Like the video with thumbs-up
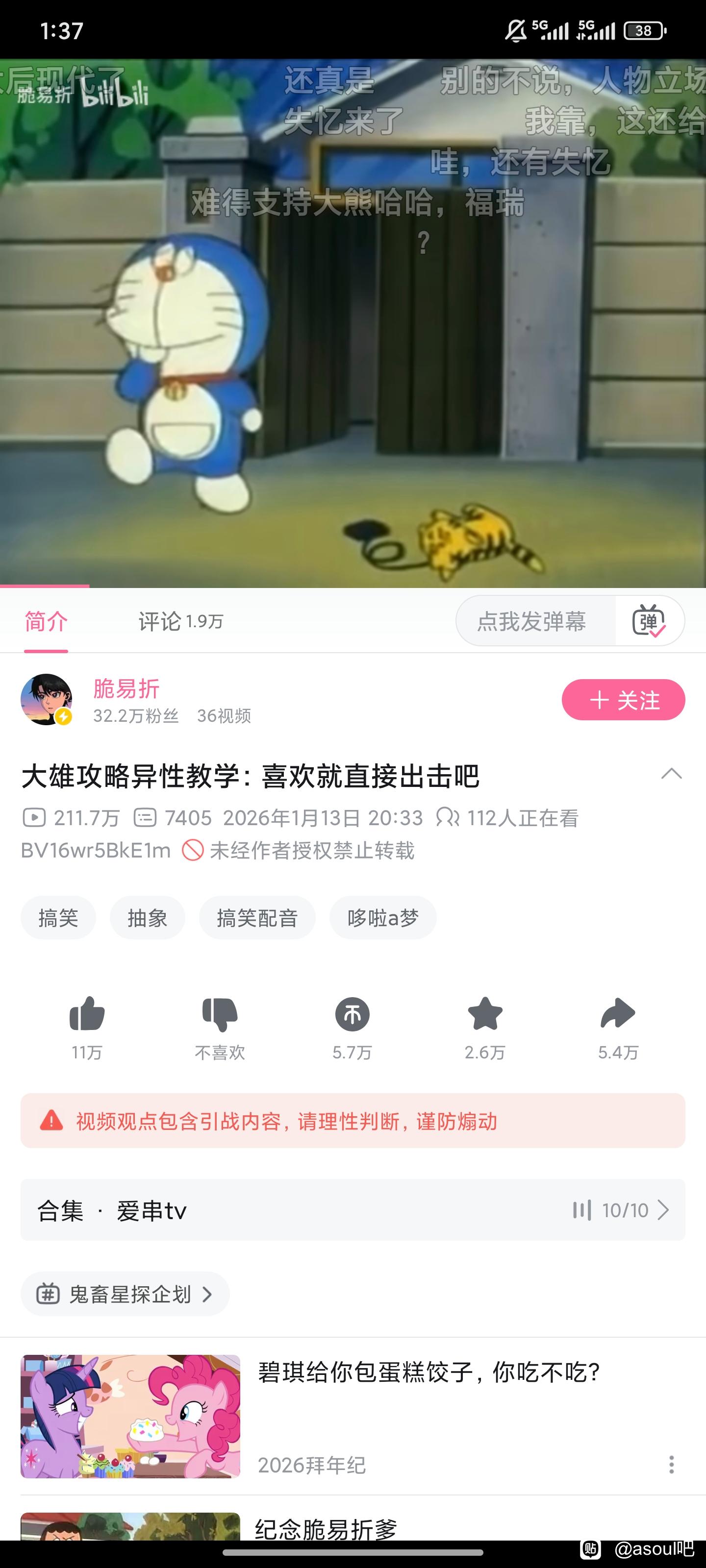This screenshot has height=1568, width=706. click(87, 1015)
